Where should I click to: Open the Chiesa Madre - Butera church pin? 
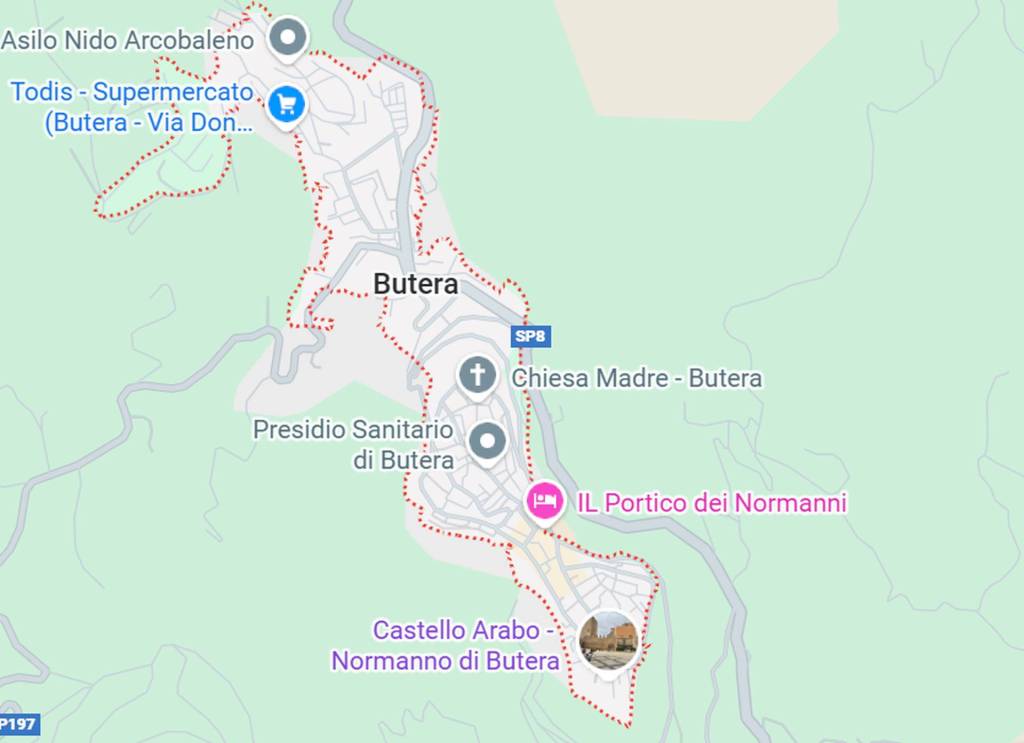click(x=477, y=377)
